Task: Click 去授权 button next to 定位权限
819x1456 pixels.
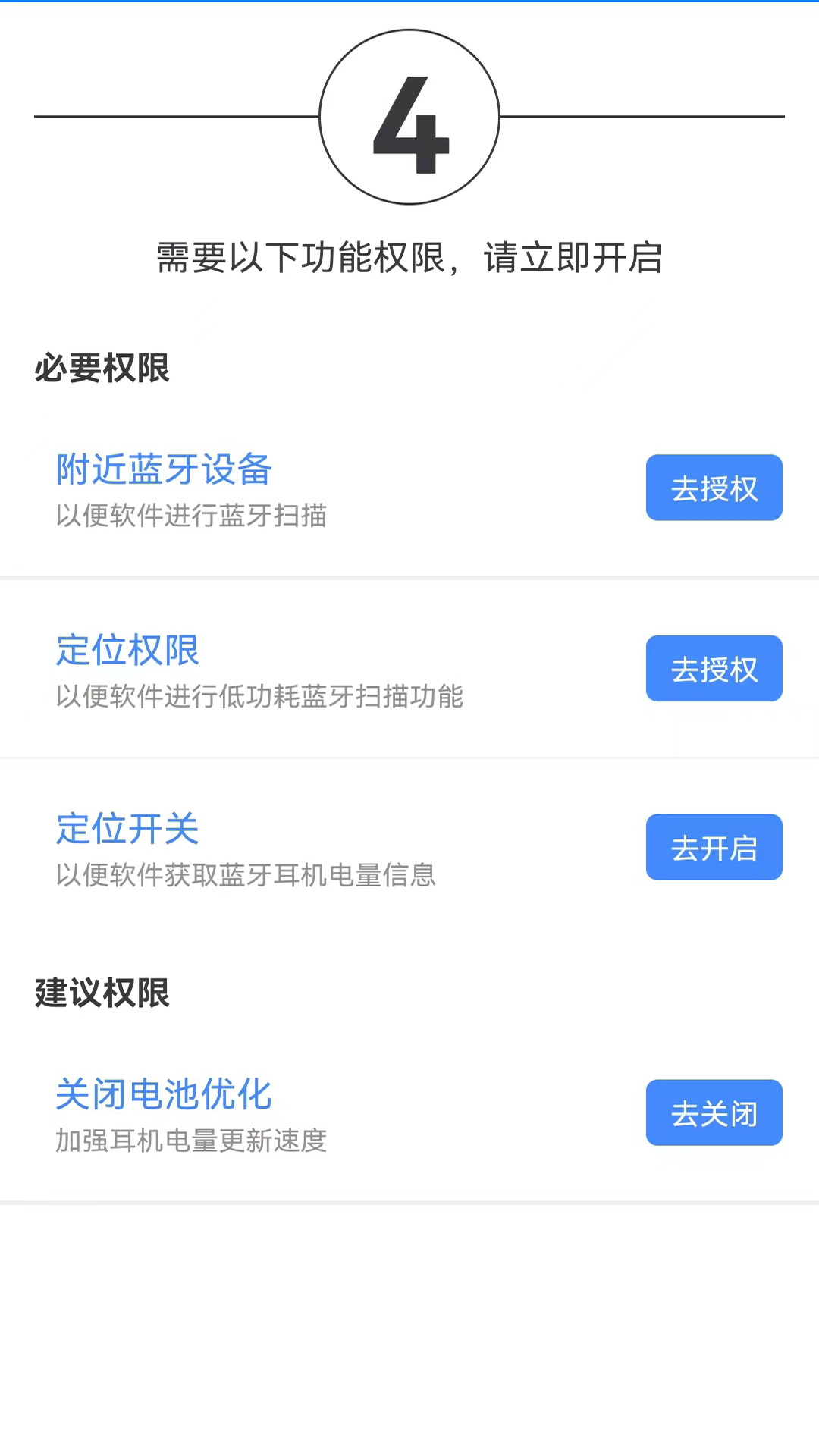Action: [x=714, y=668]
